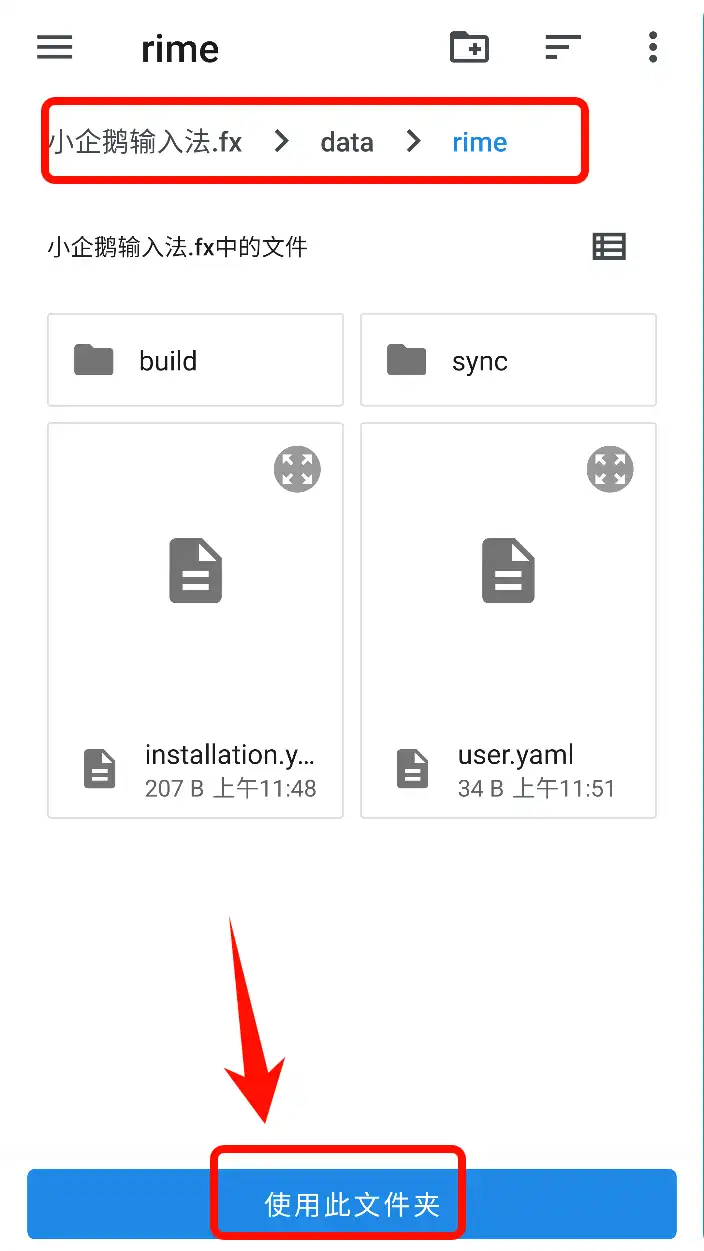This screenshot has width=704, height=1251.
Task: Open the sync folder
Action: (508, 360)
